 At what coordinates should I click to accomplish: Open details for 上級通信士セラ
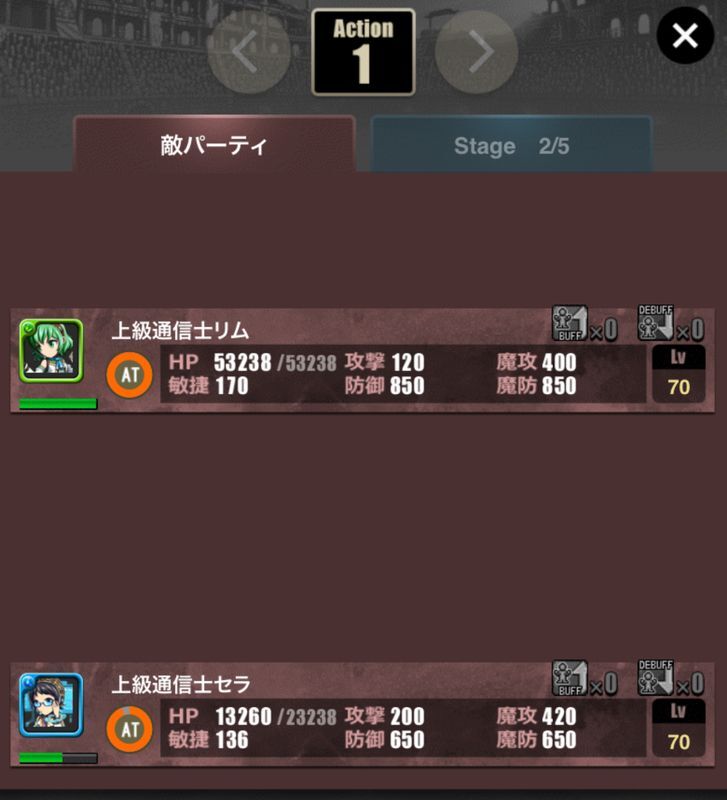(51, 704)
